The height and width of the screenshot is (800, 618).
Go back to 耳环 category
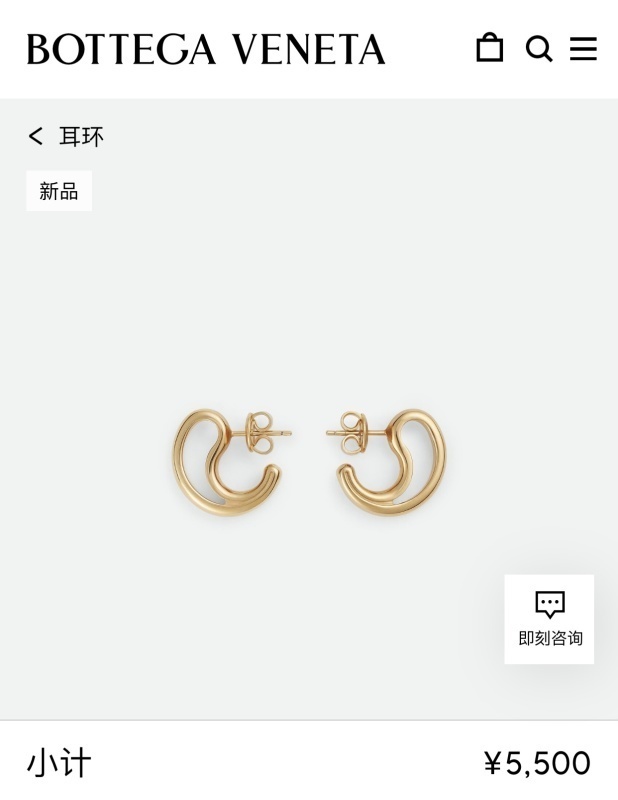(x=66, y=136)
